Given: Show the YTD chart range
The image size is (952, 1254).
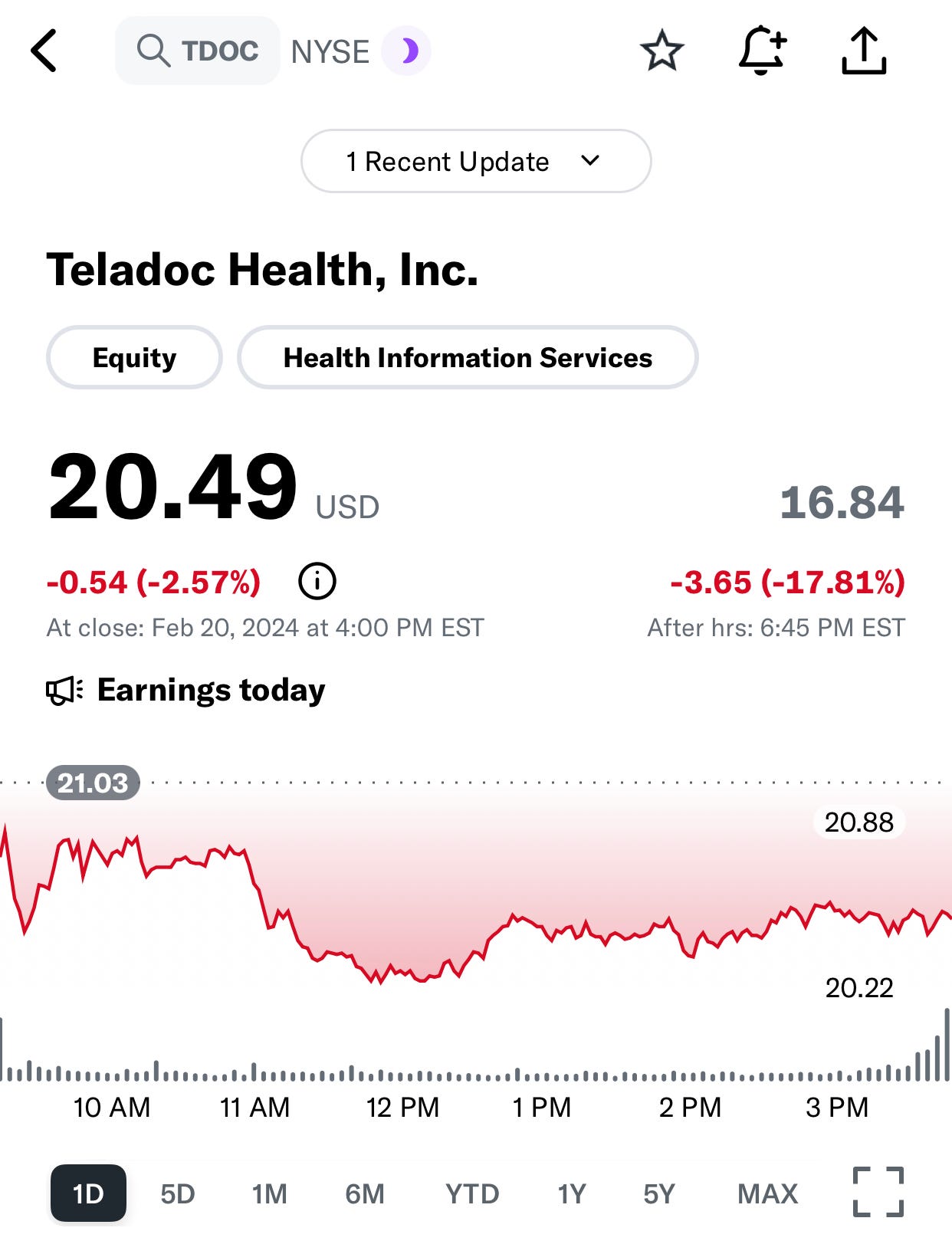Looking at the screenshot, I should click(x=472, y=1193).
